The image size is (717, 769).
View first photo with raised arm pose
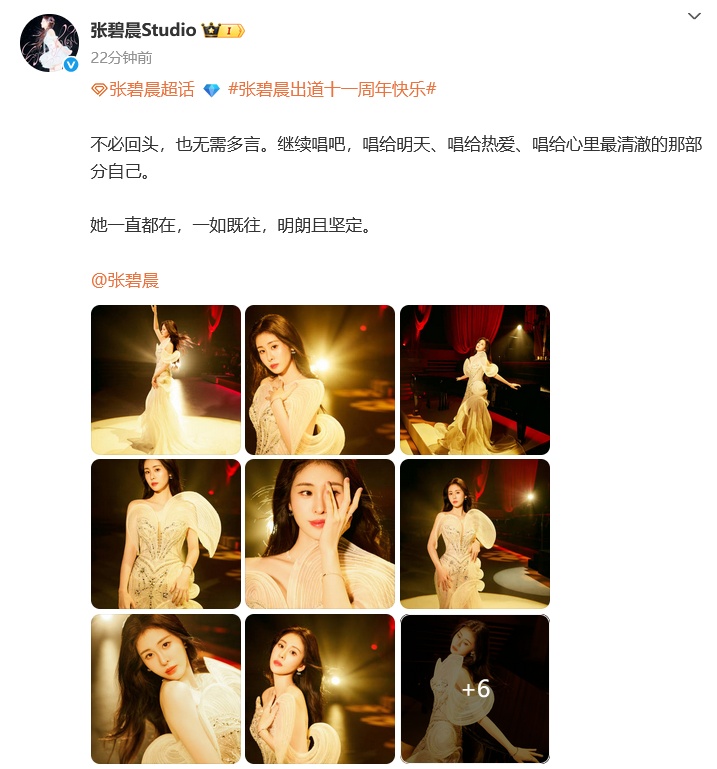click(x=166, y=380)
